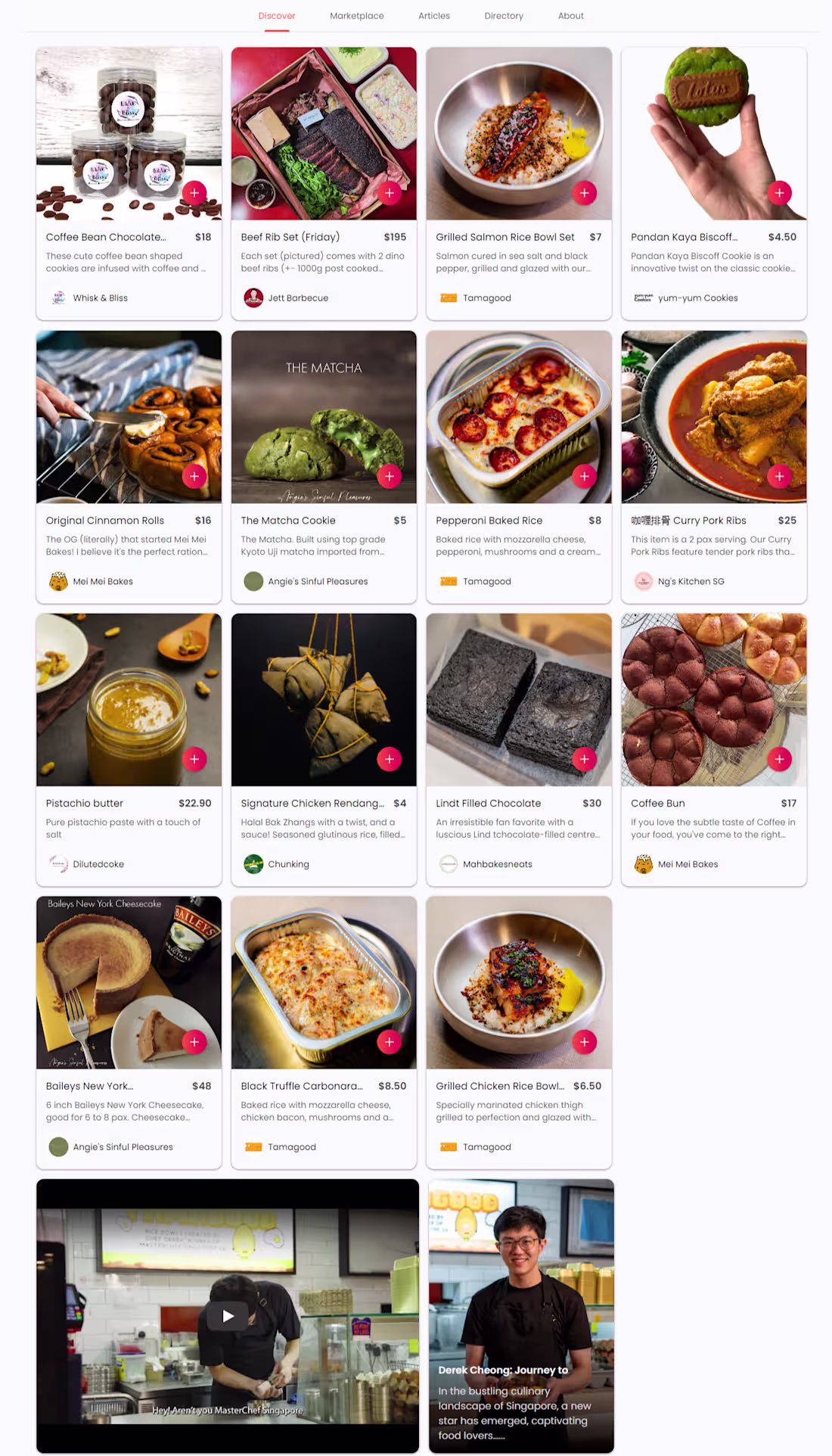832x1456 pixels.
Task: Open the About page
Action: point(570,15)
